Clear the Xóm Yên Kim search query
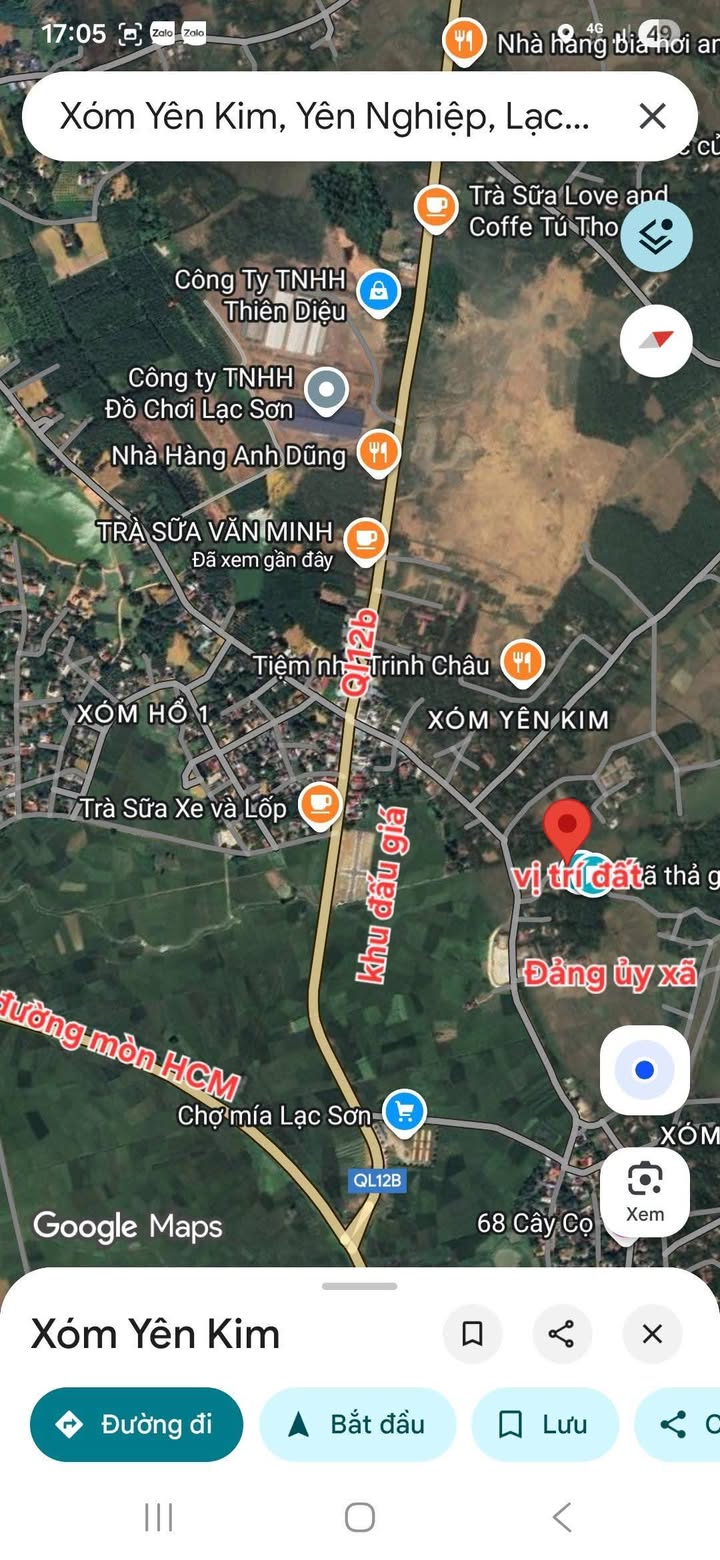 [x=652, y=116]
